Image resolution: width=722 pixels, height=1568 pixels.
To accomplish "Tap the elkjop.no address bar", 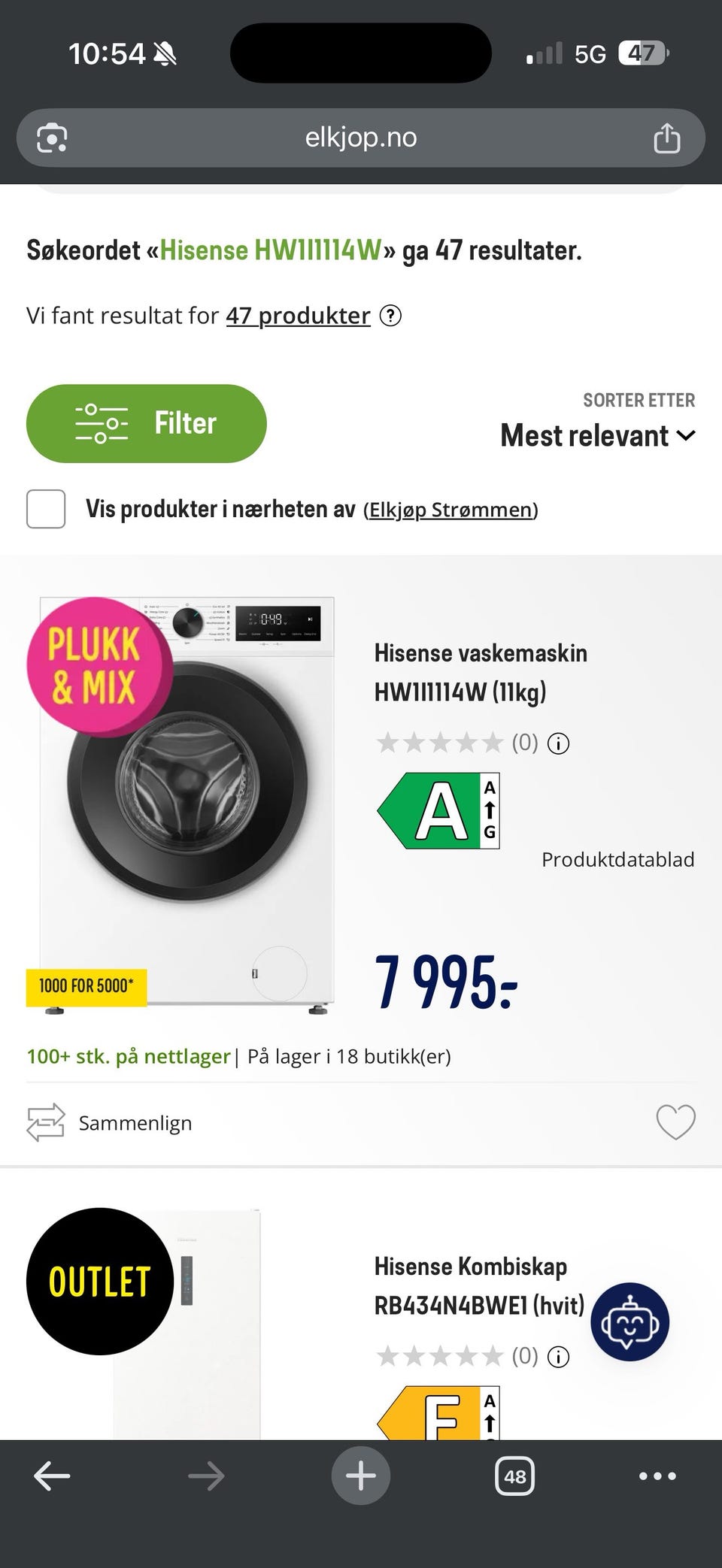I will click(361, 138).
